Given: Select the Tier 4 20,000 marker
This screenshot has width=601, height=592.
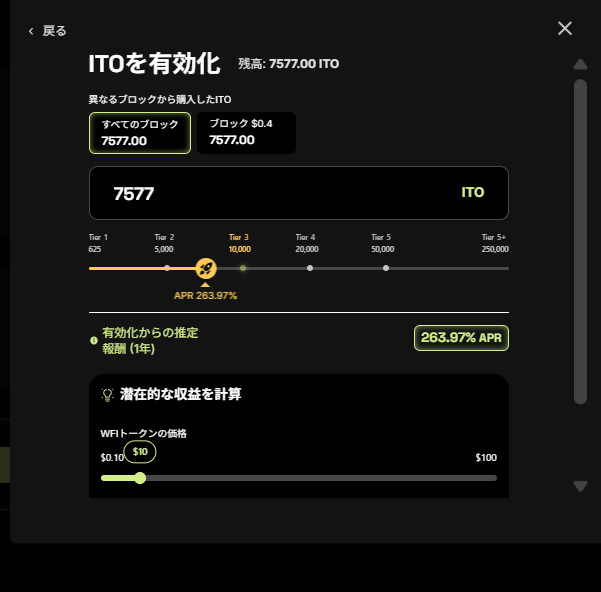Looking at the screenshot, I should [x=310, y=268].
